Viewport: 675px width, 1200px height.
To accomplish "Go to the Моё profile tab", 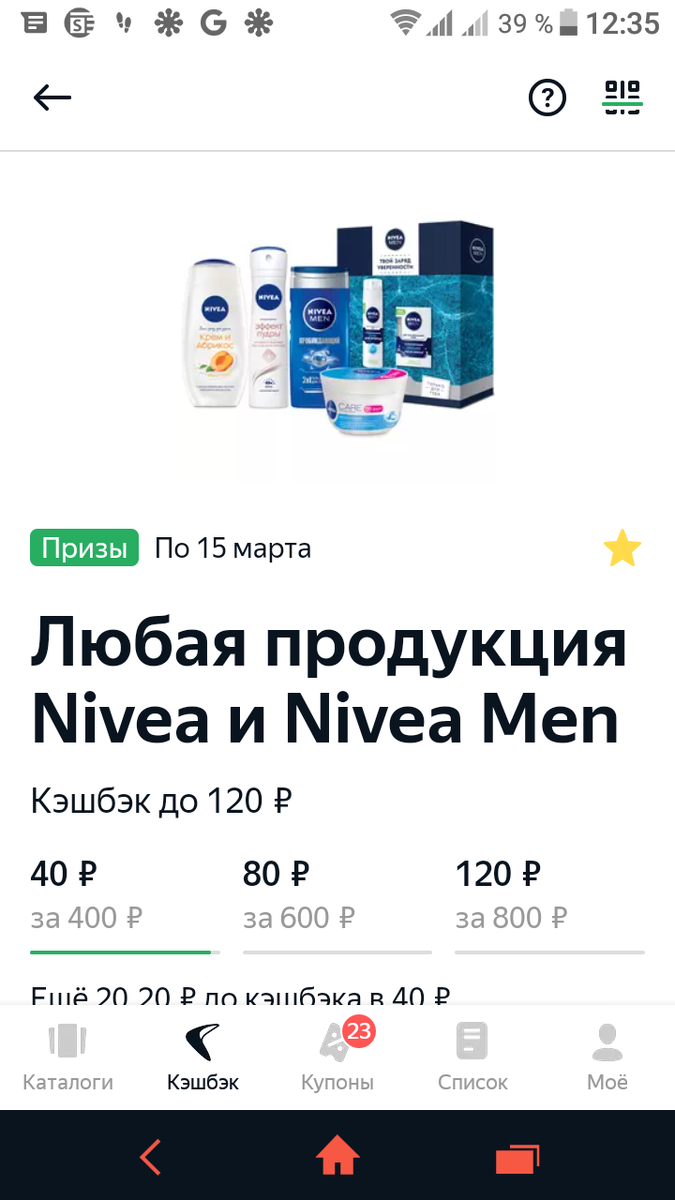I will point(608,1055).
